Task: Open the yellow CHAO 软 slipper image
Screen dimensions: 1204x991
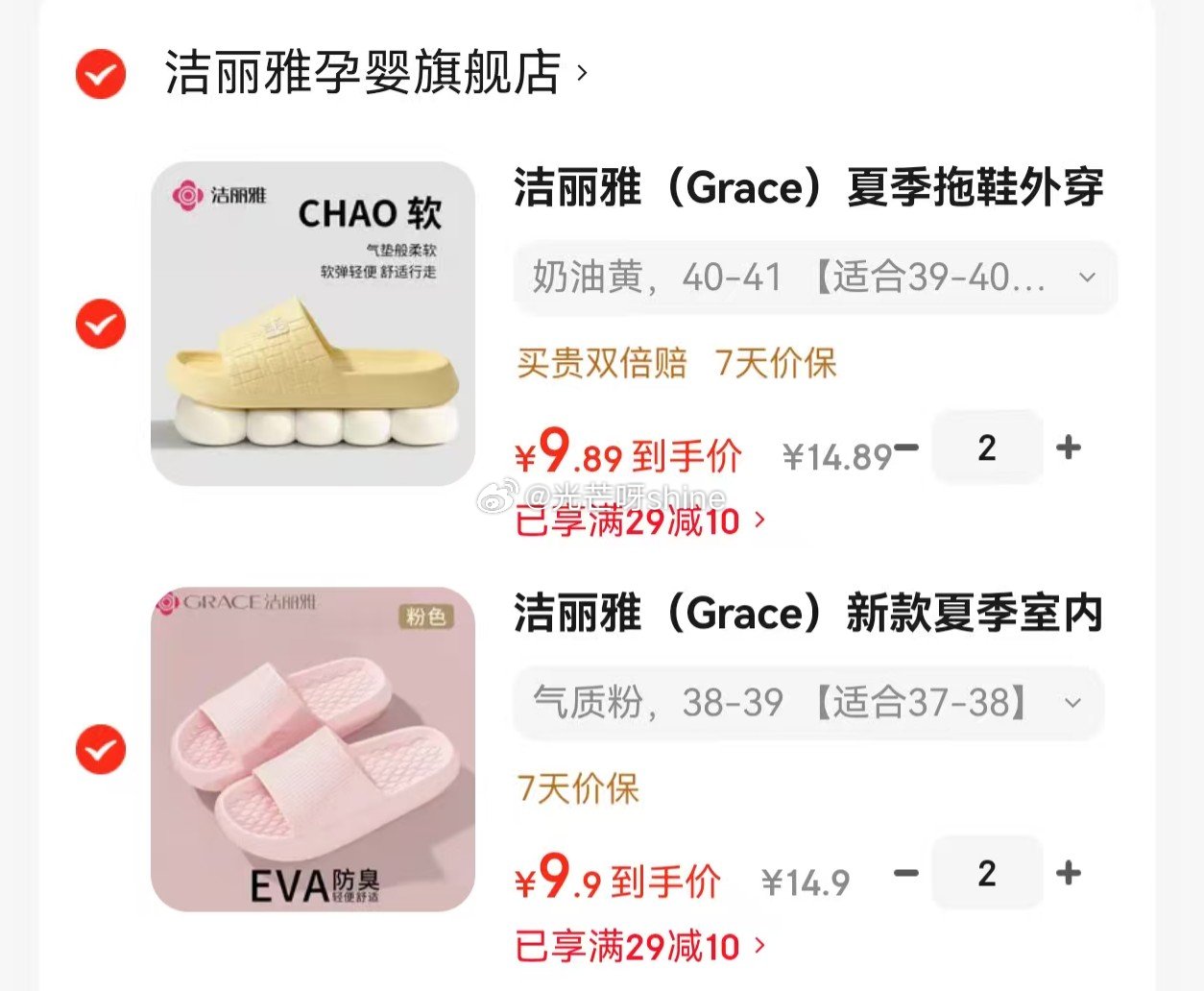Action: click(x=313, y=324)
